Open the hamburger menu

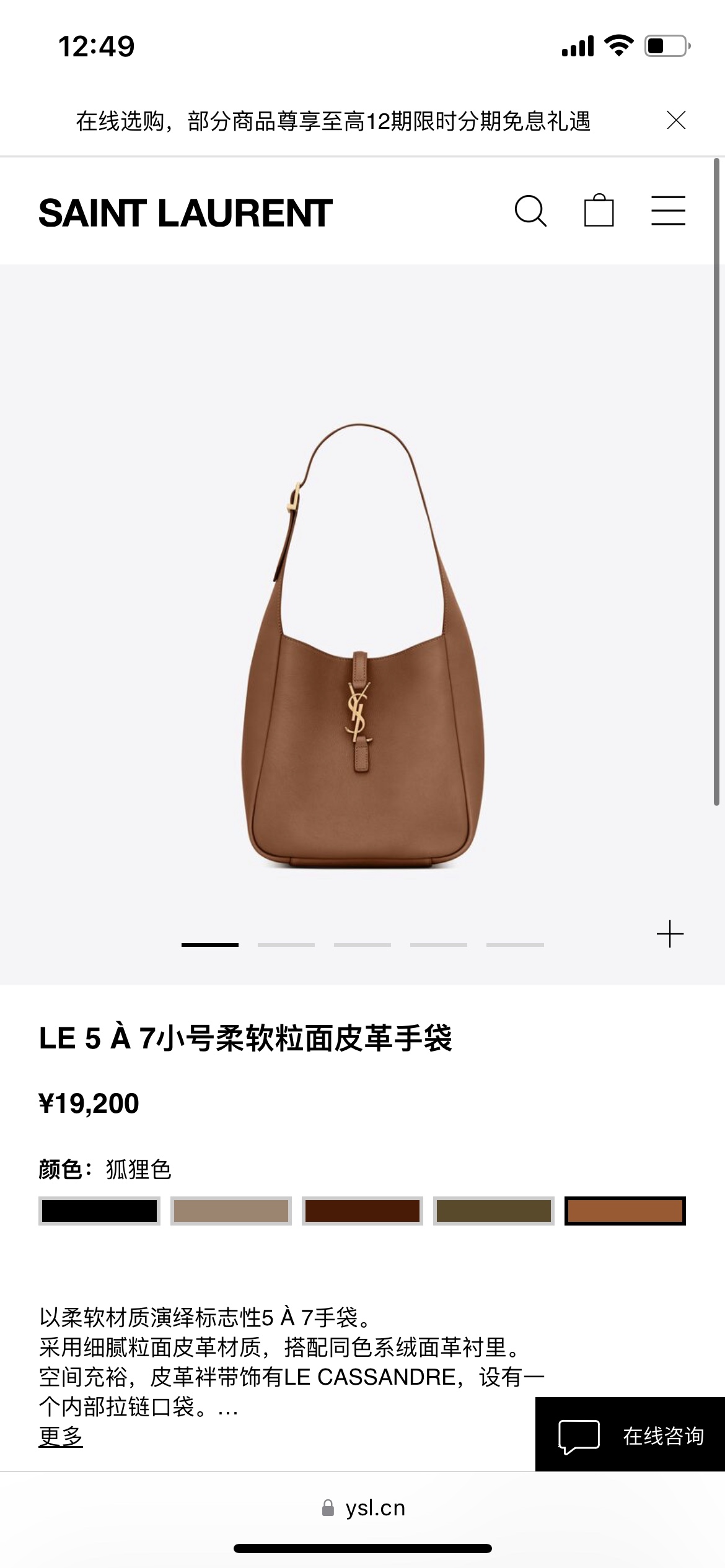coord(668,211)
